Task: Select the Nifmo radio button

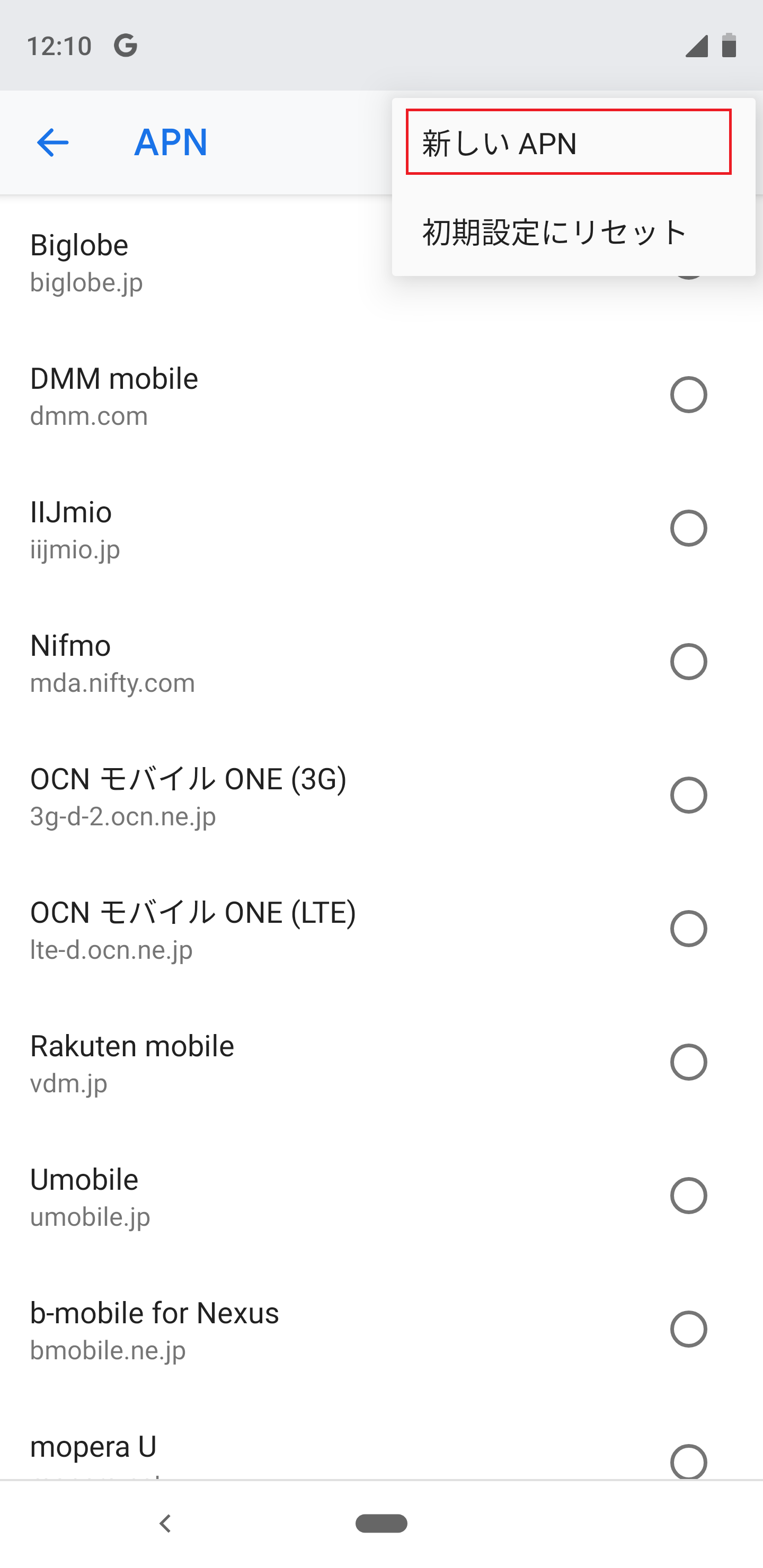Action: (688, 662)
